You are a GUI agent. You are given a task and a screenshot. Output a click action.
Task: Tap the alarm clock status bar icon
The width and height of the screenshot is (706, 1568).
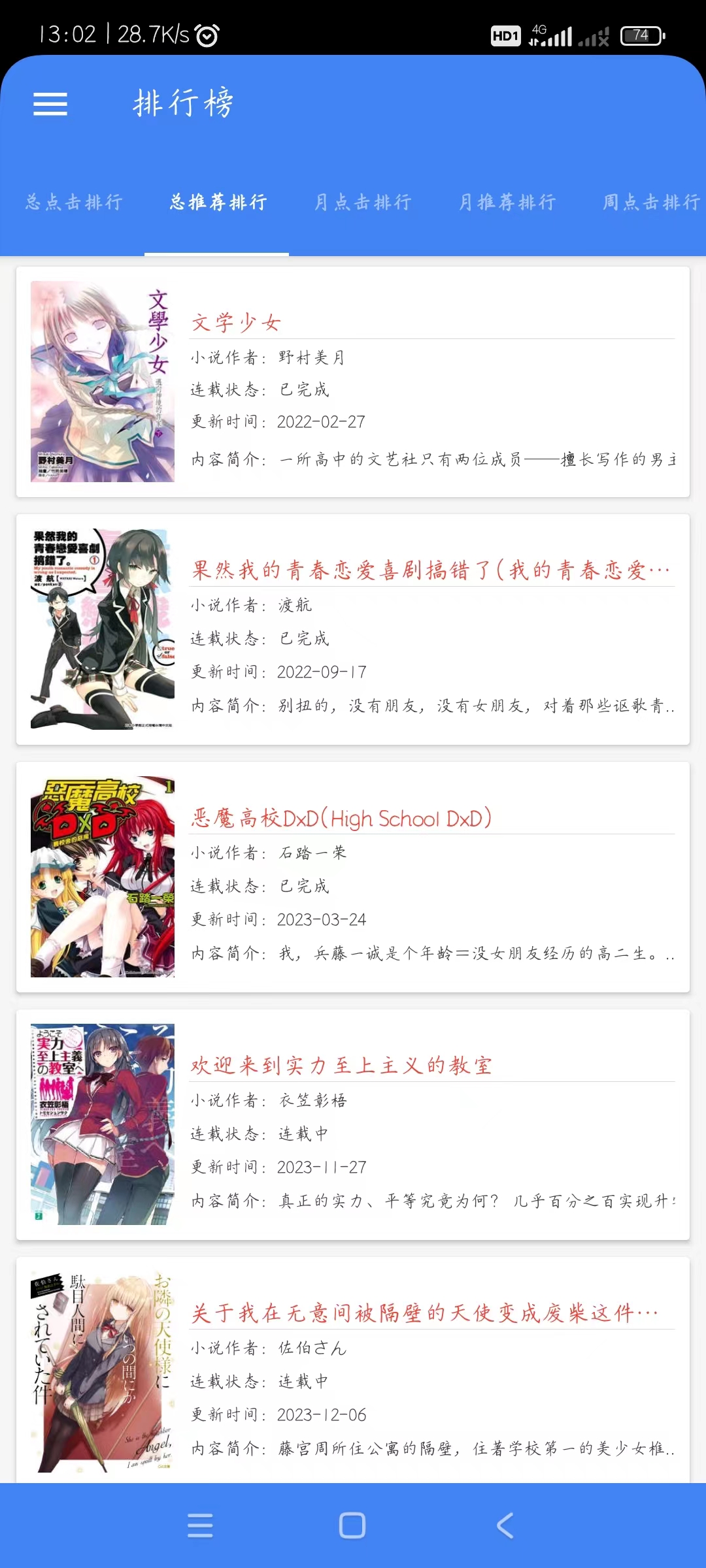(207, 35)
